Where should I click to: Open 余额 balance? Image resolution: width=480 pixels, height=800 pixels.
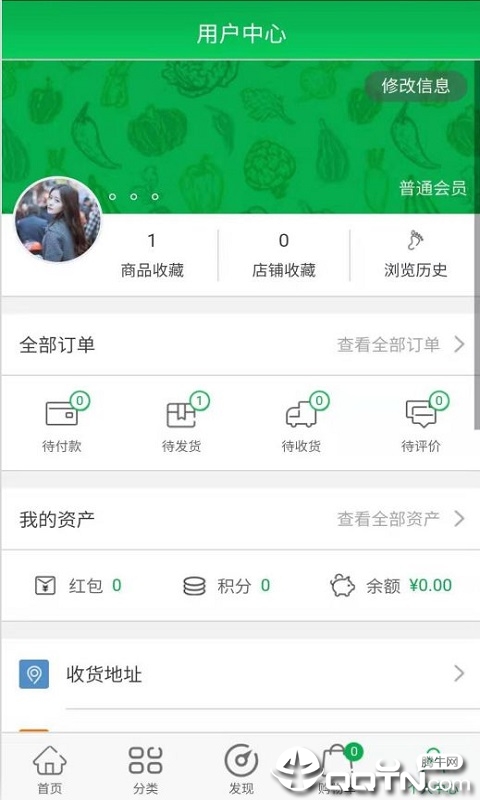click(x=391, y=586)
